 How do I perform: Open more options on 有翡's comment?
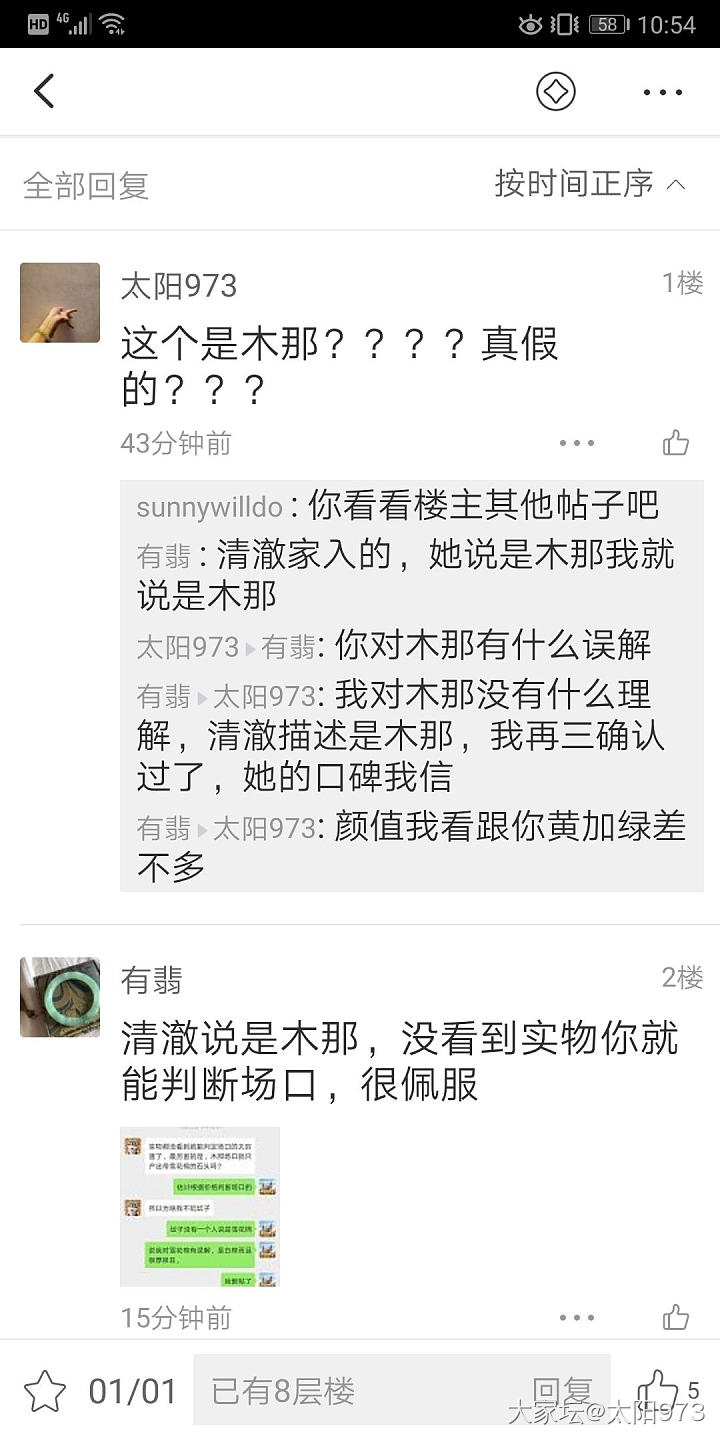(x=577, y=1317)
